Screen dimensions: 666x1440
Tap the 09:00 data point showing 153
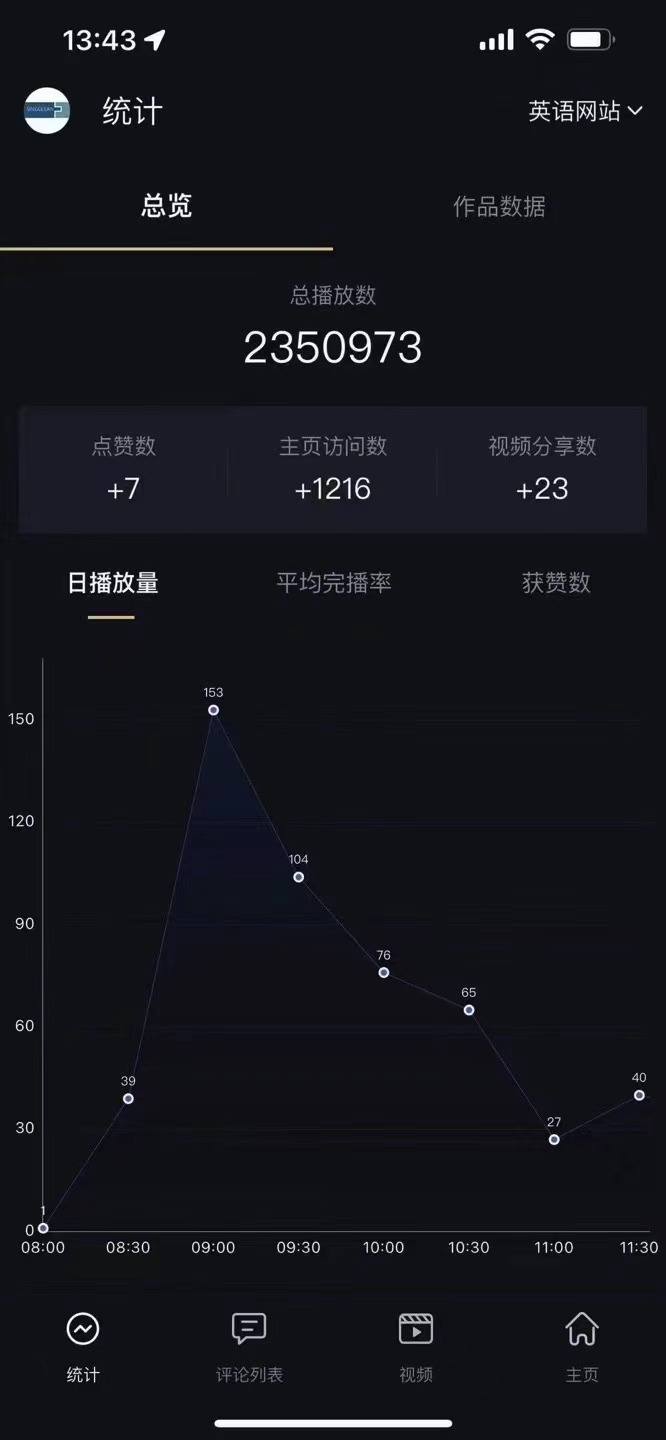[213, 710]
